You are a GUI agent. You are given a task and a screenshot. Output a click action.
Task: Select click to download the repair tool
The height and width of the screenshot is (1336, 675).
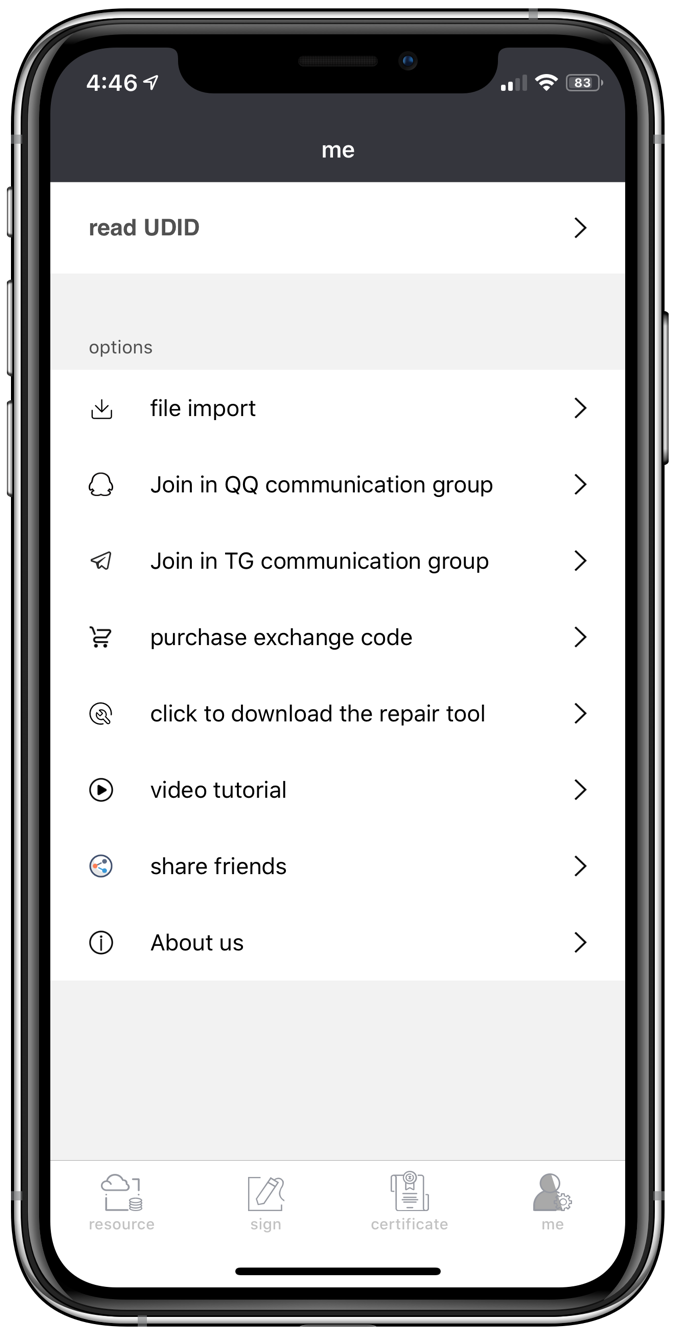[x=338, y=714]
